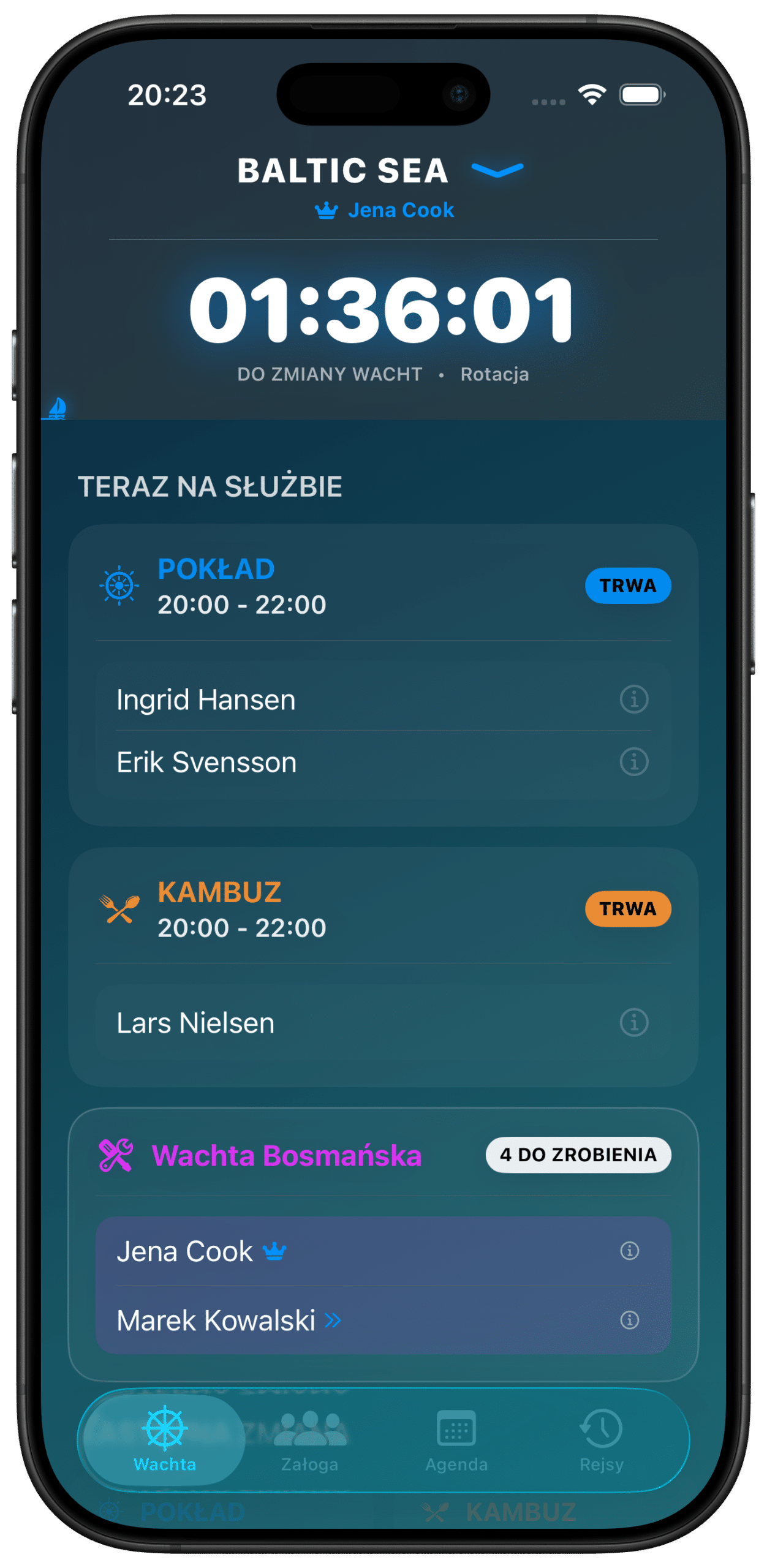767x1568 pixels.
Task: Open info for Lars Nielsen
Action: pos(633,1022)
